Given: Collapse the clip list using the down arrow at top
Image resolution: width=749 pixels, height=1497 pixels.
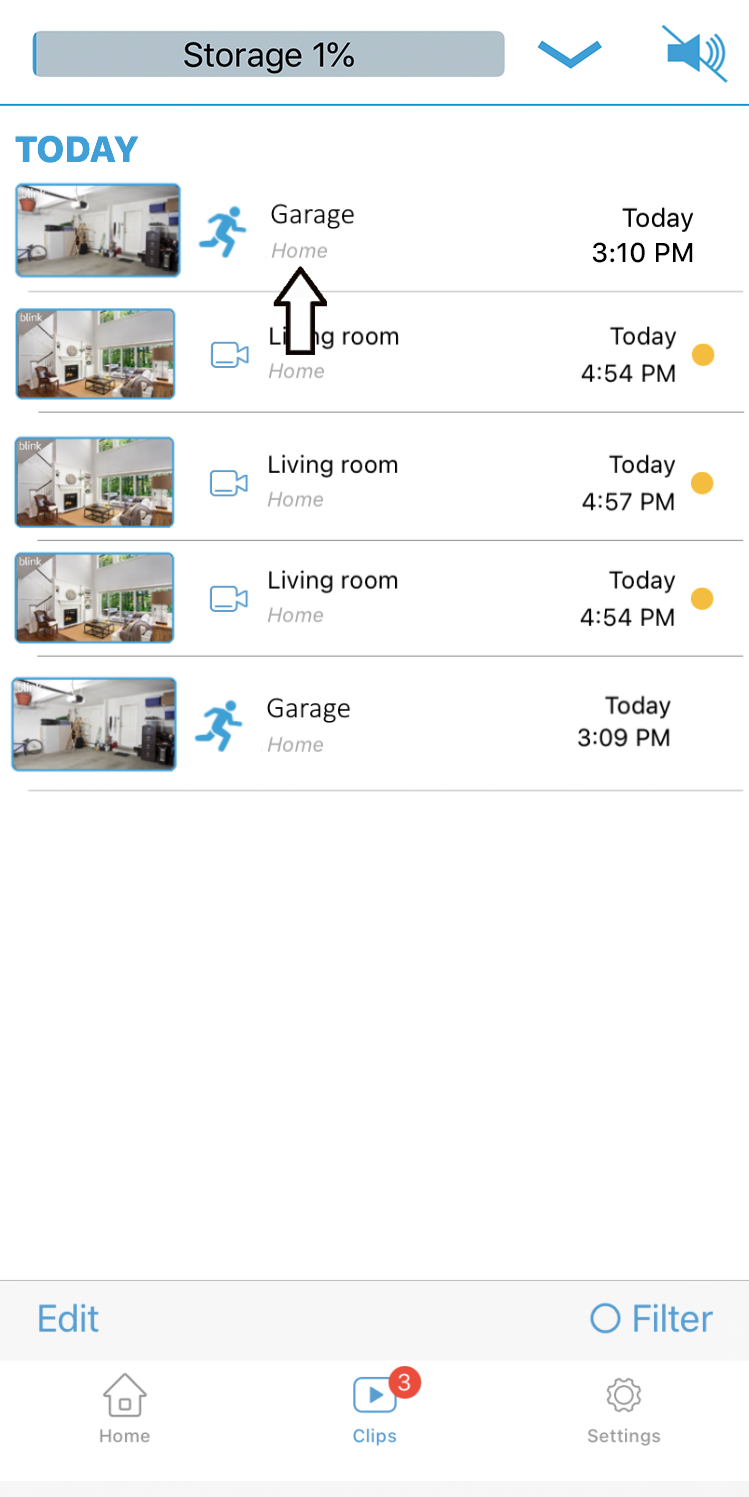Looking at the screenshot, I should point(569,54).
